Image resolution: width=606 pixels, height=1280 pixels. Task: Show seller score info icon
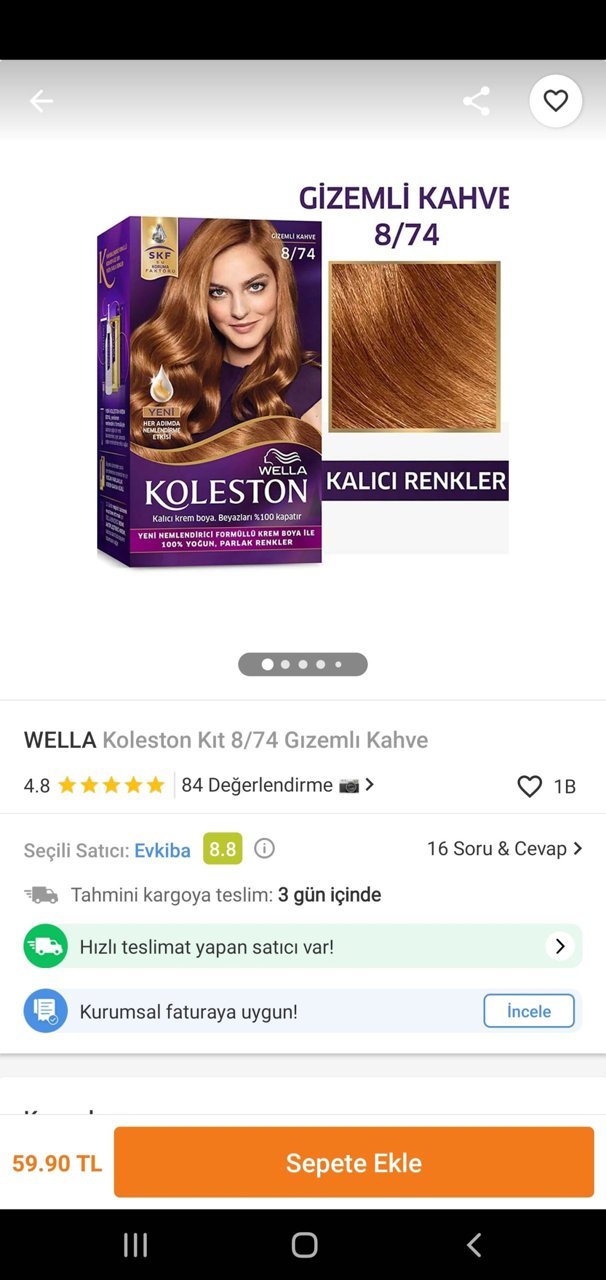tap(264, 849)
